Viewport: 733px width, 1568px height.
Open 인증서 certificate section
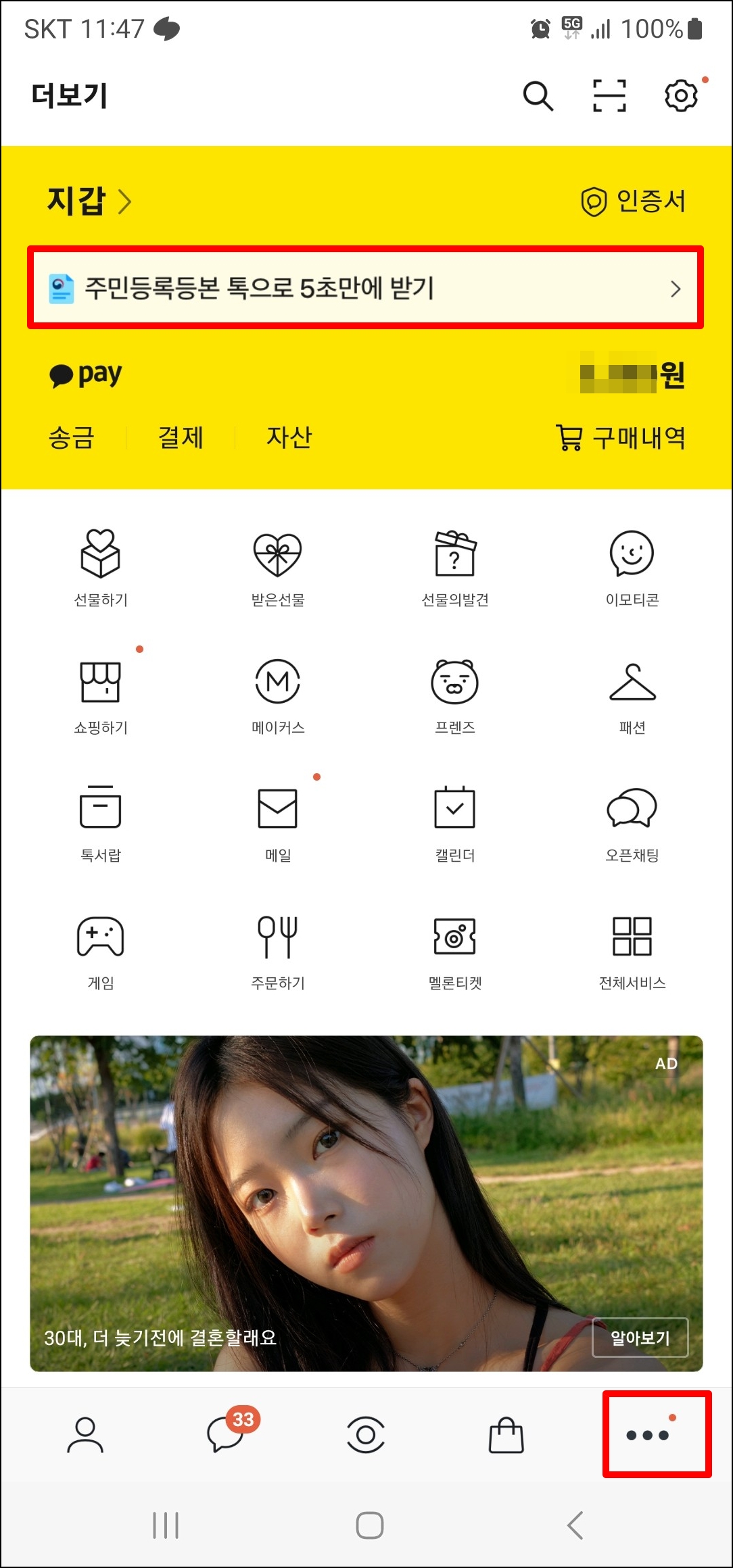click(x=634, y=199)
